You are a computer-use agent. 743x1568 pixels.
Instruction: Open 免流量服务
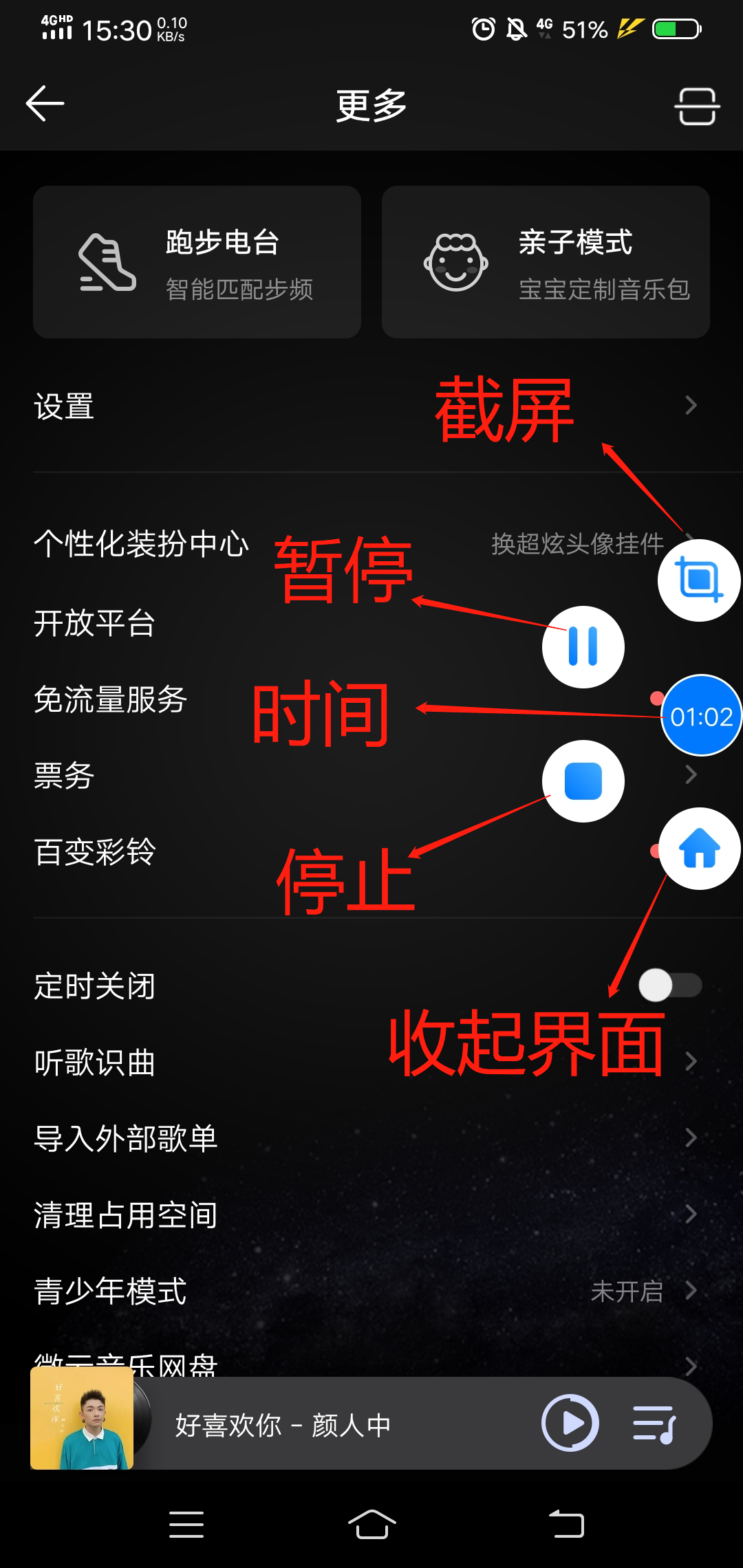tap(110, 700)
